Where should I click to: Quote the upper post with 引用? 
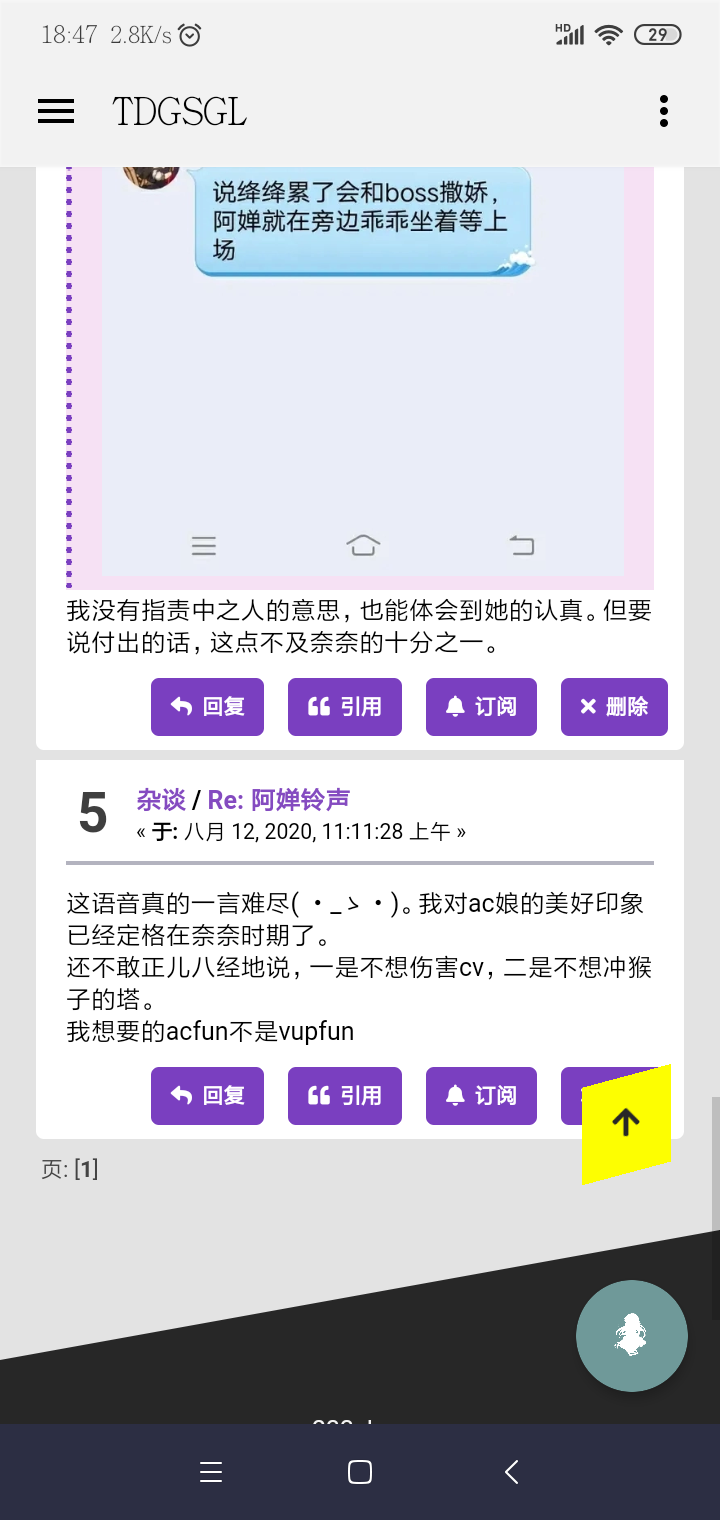point(344,707)
